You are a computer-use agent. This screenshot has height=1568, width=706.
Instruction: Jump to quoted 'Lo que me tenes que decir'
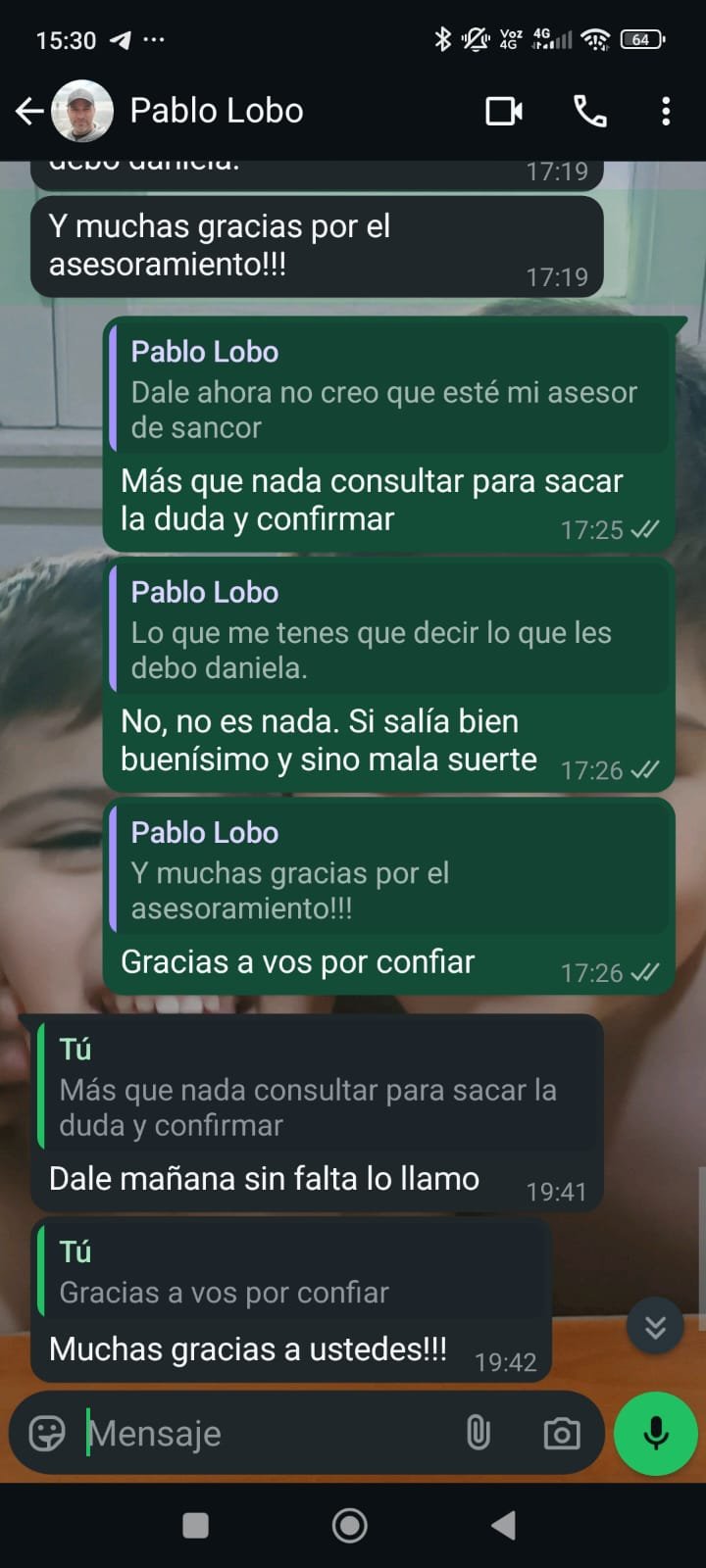[389, 630]
